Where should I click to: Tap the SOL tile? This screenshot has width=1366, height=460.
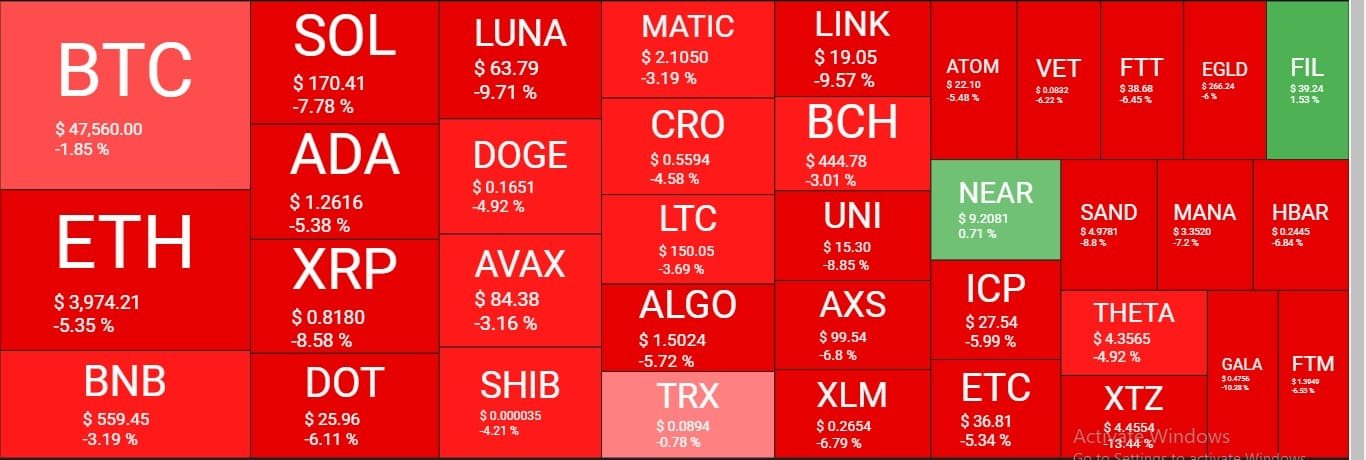(x=344, y=62)
